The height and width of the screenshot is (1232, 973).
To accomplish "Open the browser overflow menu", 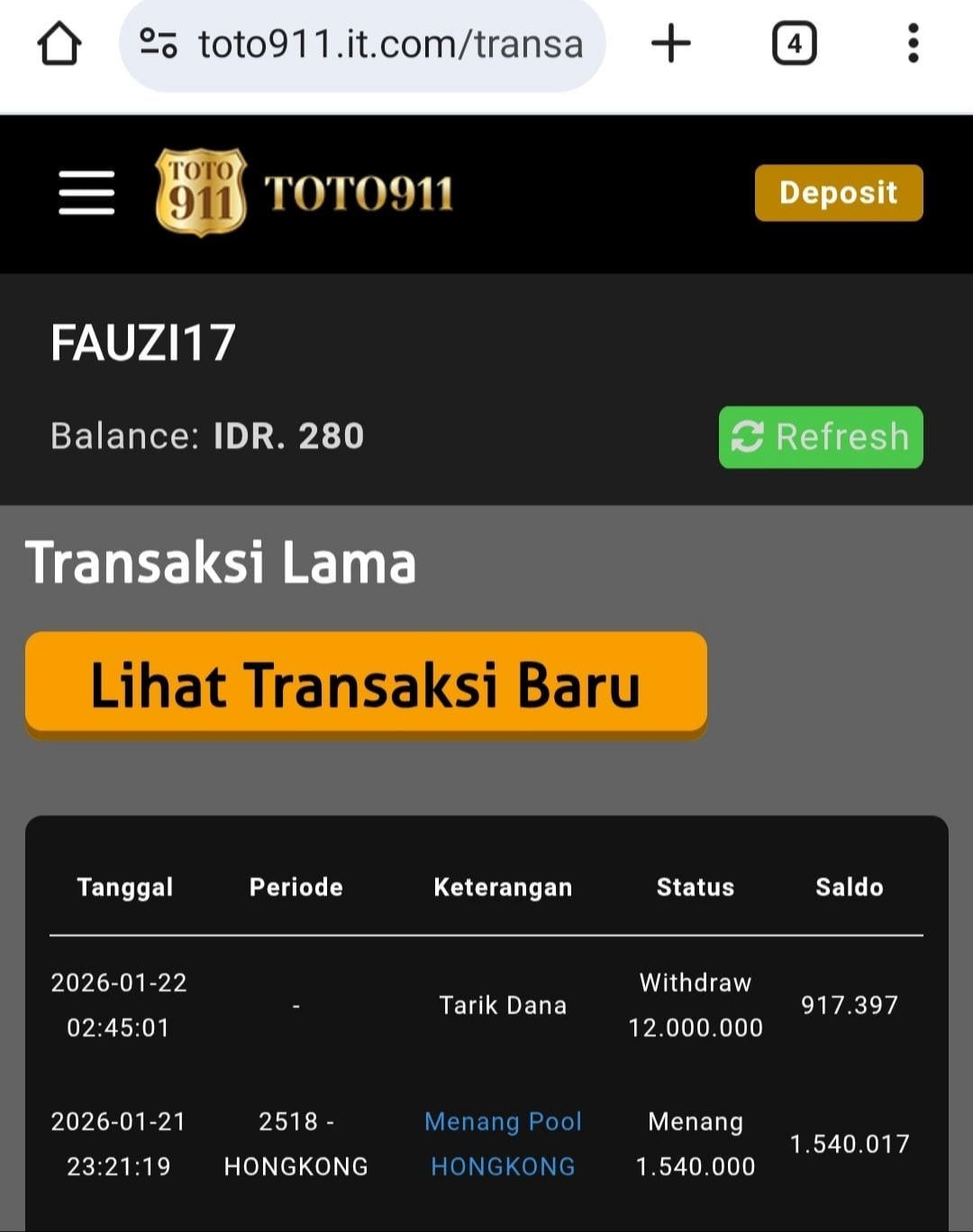I will pyautogui.click(x=913, y=43).
